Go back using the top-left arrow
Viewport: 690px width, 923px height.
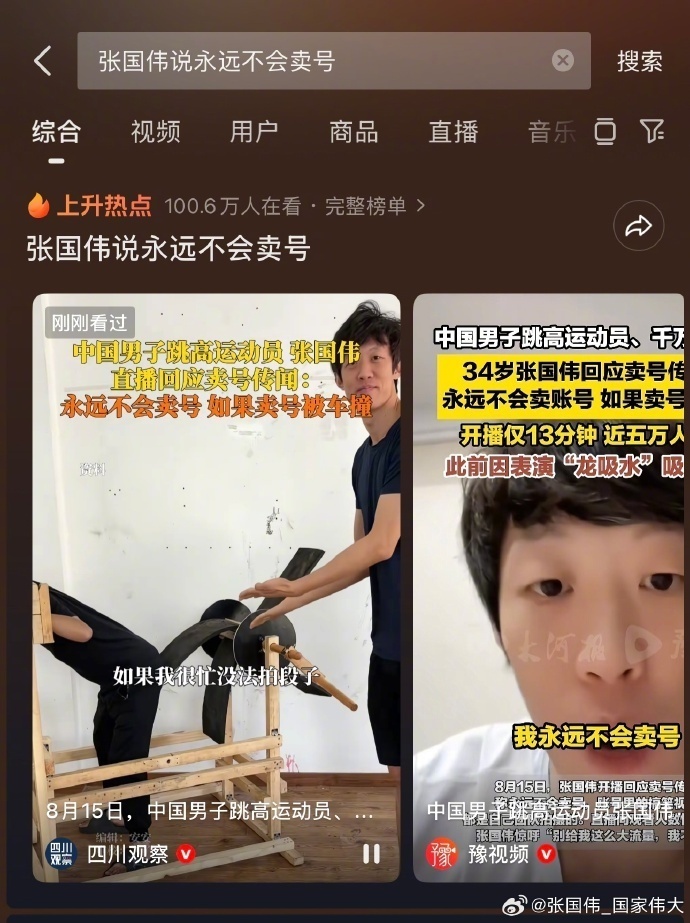[x=42, y=61]
